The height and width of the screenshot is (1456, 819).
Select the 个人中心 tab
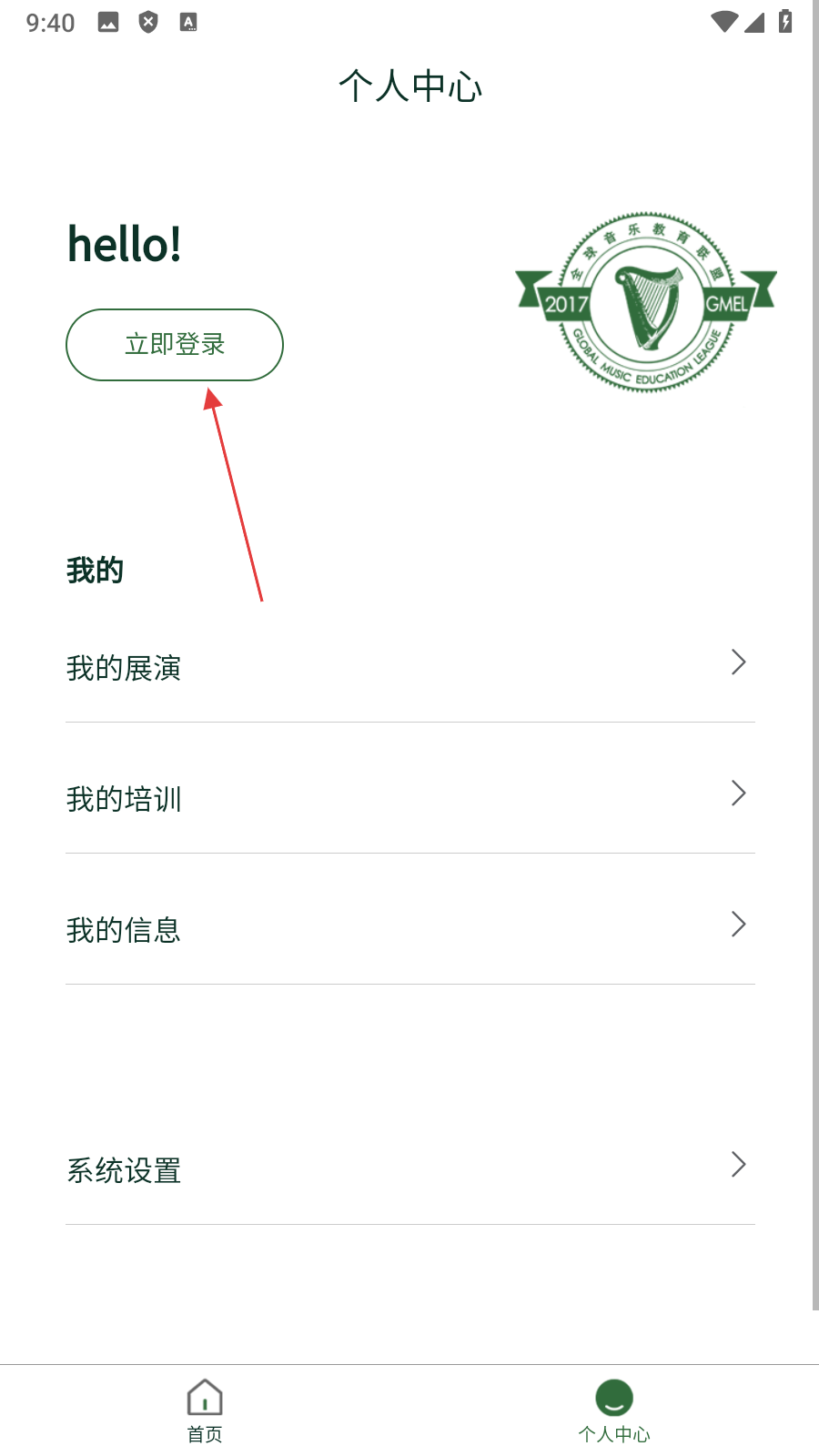pos(614,1410)
